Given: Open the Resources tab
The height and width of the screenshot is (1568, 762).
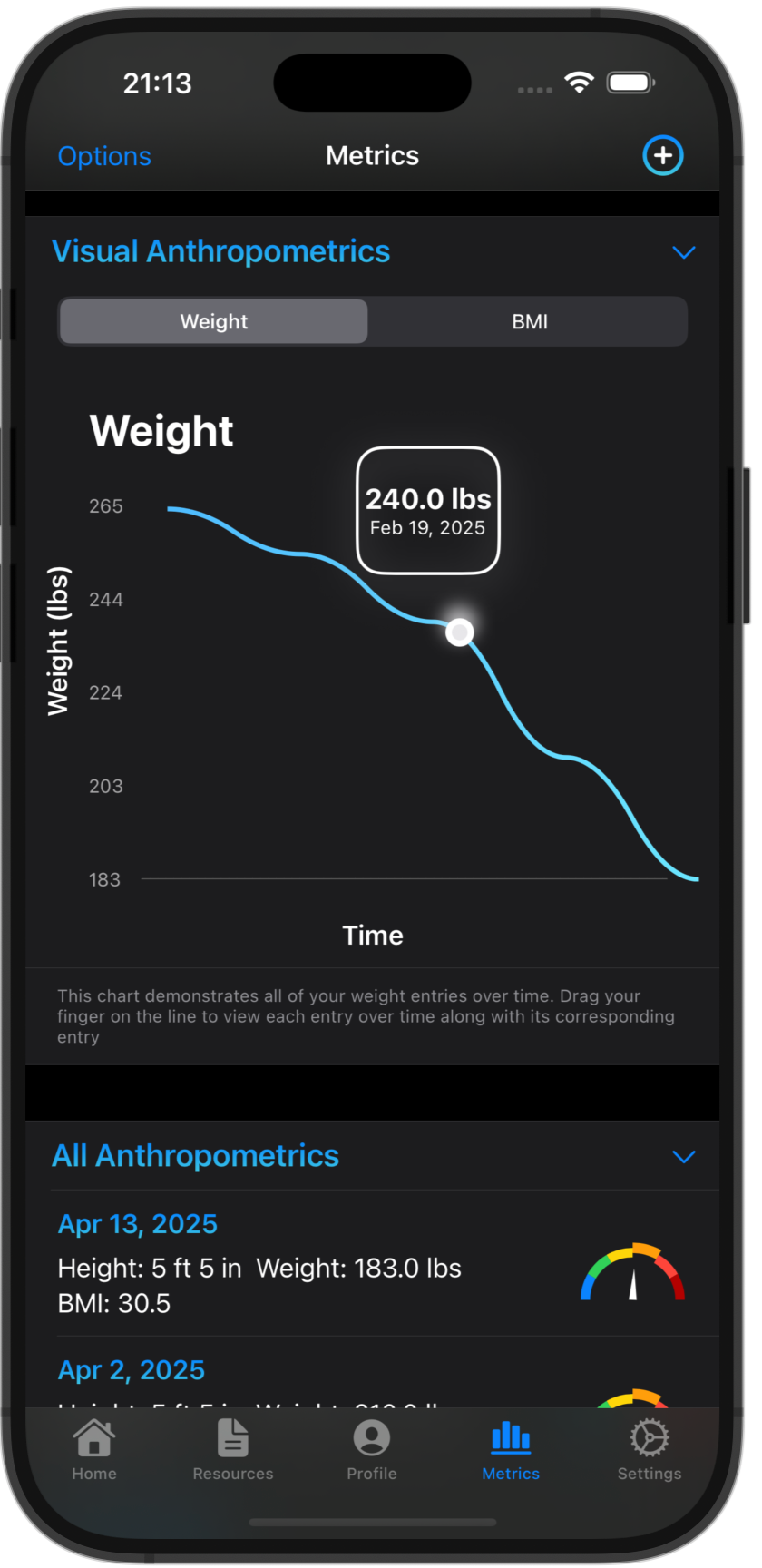Looking at the screenshot, I should 233,1449.
